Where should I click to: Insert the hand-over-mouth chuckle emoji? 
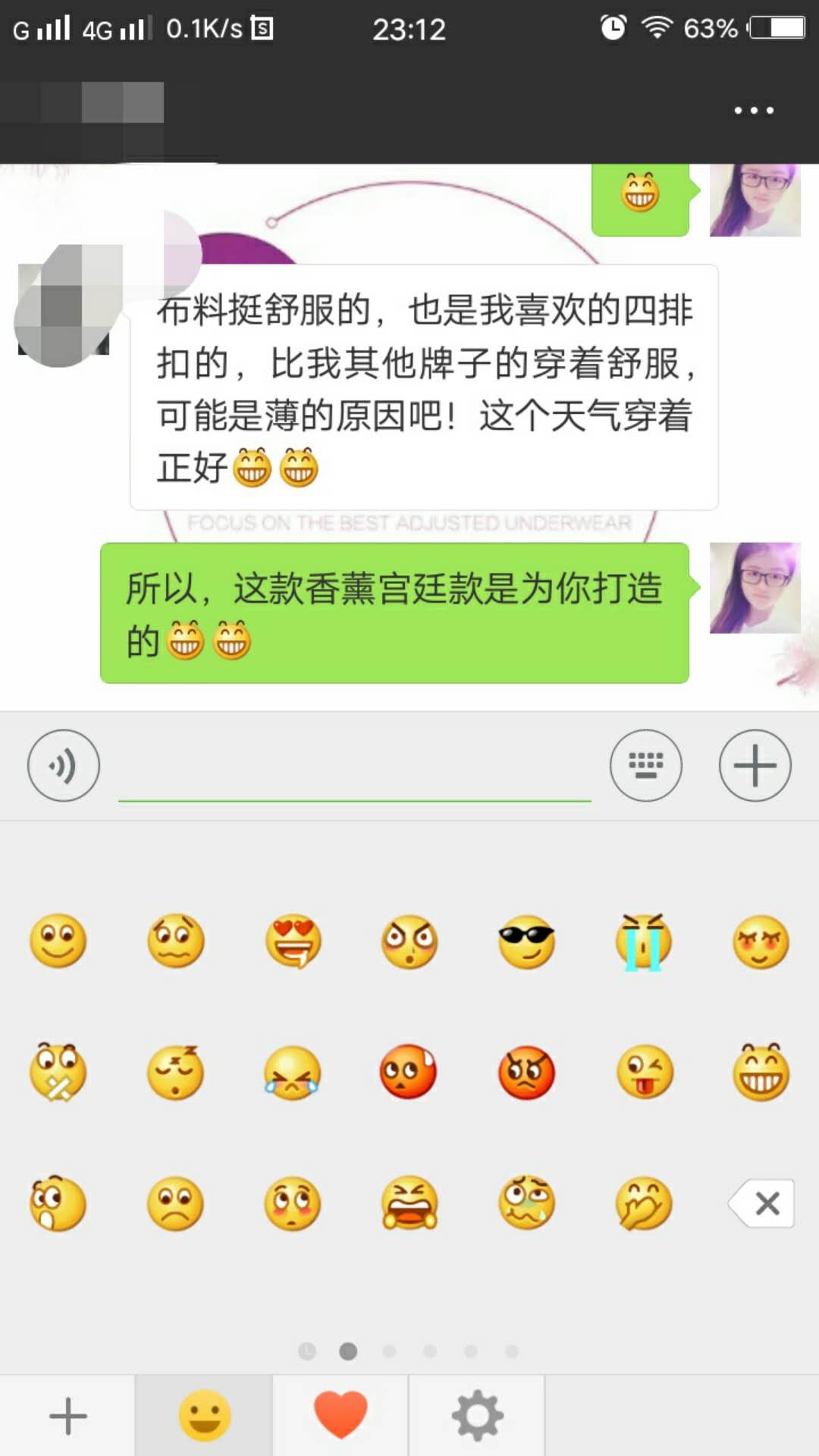point(644,1203)
